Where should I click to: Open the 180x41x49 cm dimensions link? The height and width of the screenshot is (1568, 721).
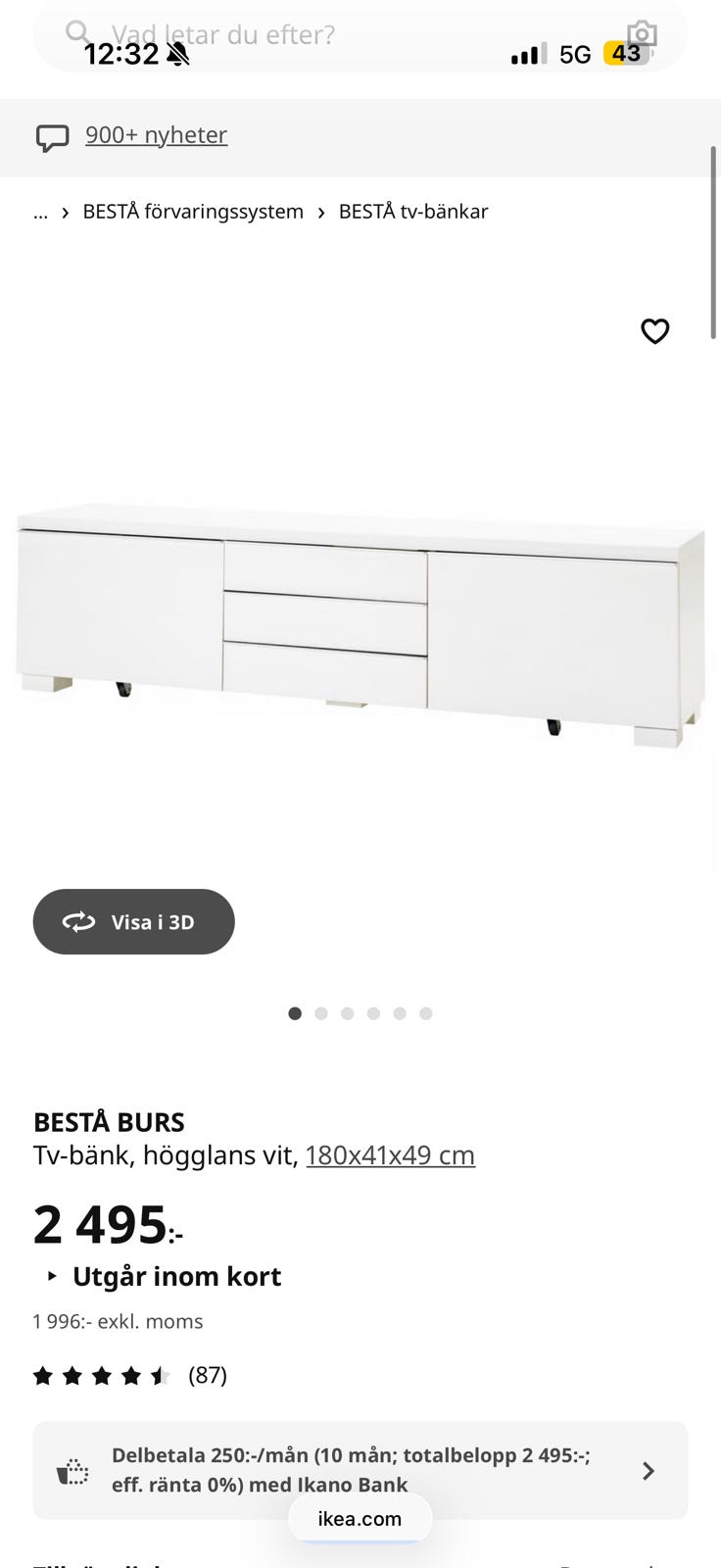click(390, 1154)
